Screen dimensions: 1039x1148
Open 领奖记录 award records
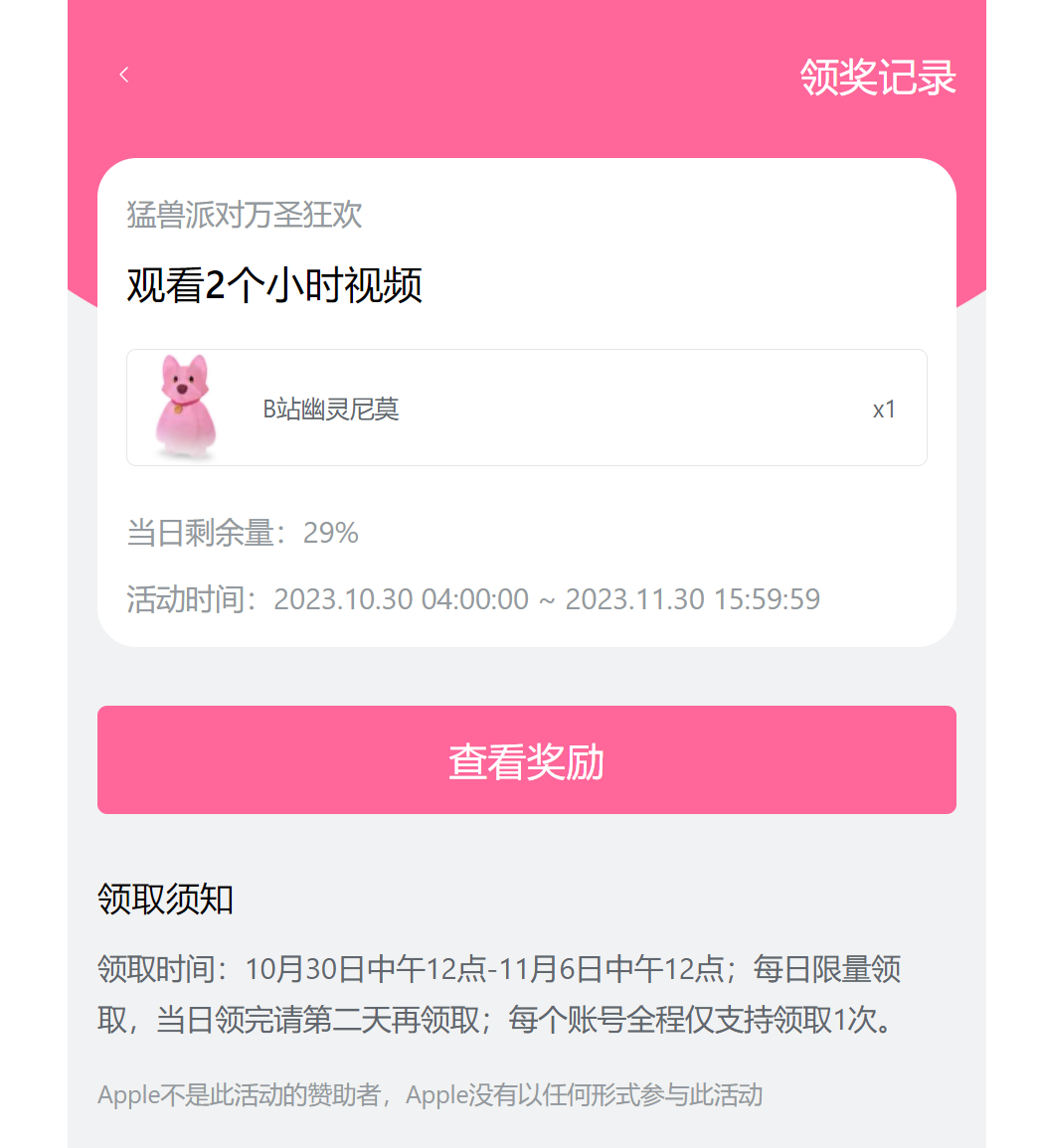click(877, 78)
